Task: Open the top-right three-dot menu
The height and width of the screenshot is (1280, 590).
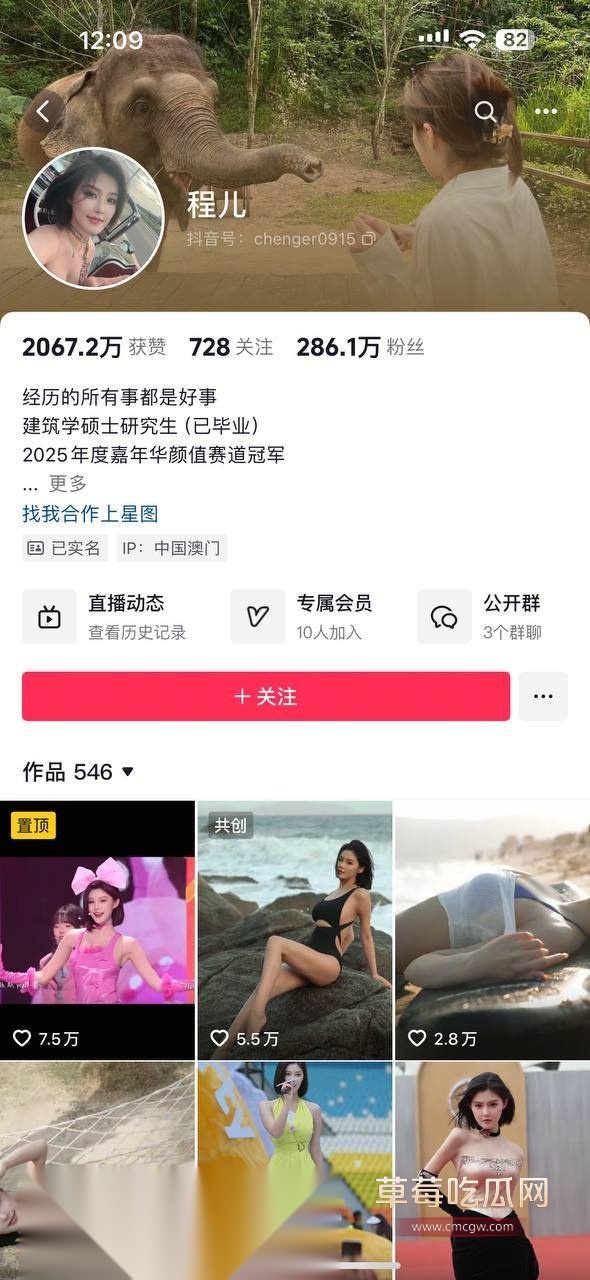Action: 546,112
